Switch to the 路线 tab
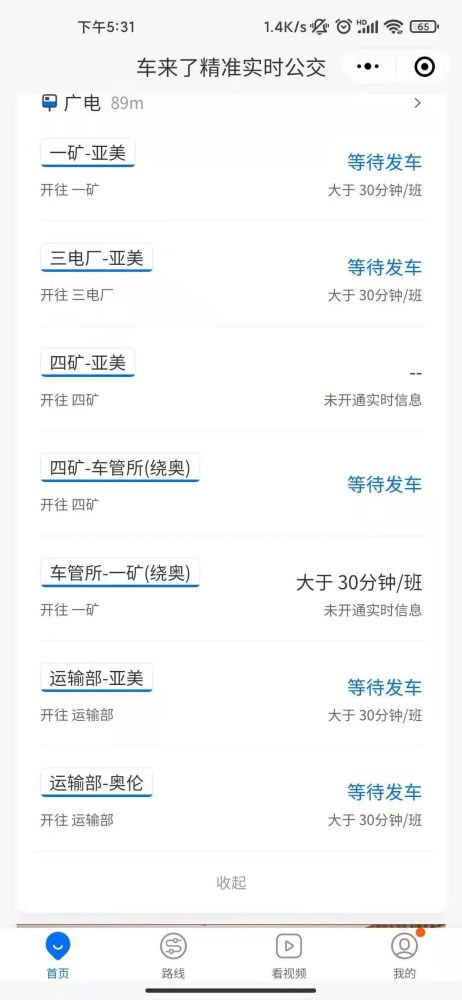 (x=173, y=956)
